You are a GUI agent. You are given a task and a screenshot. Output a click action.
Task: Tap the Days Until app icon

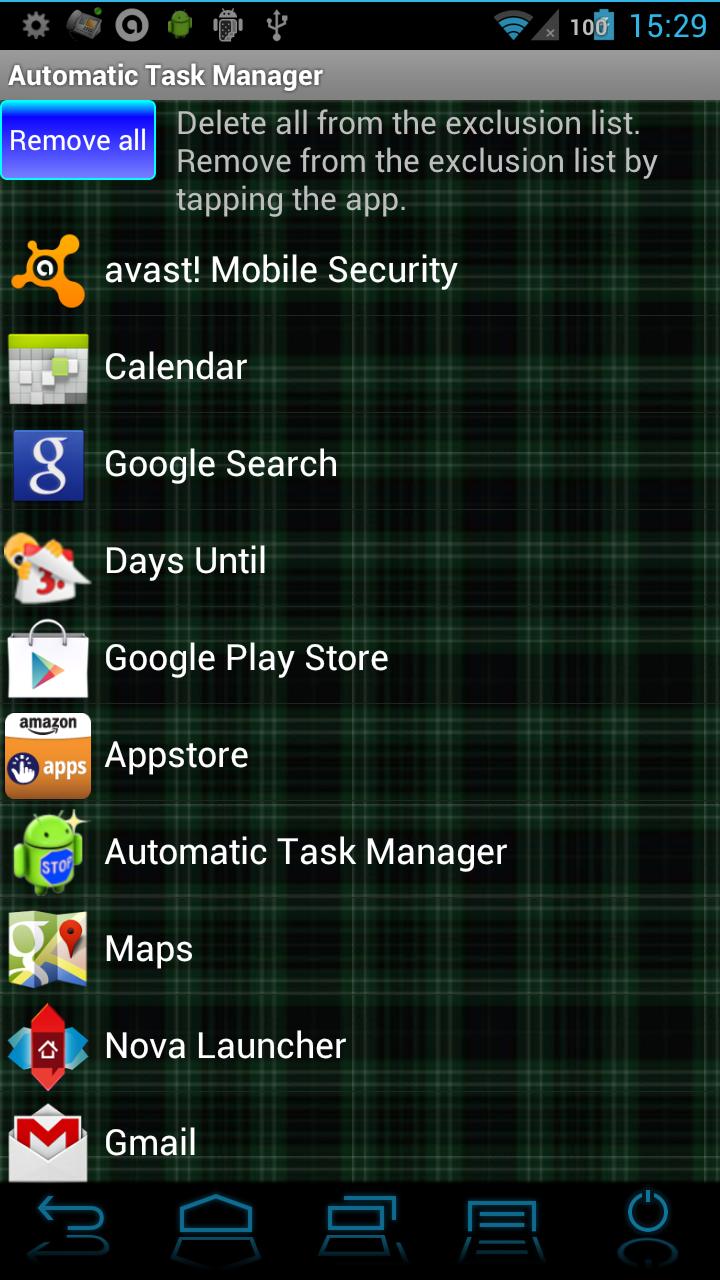tap(47, 561)
